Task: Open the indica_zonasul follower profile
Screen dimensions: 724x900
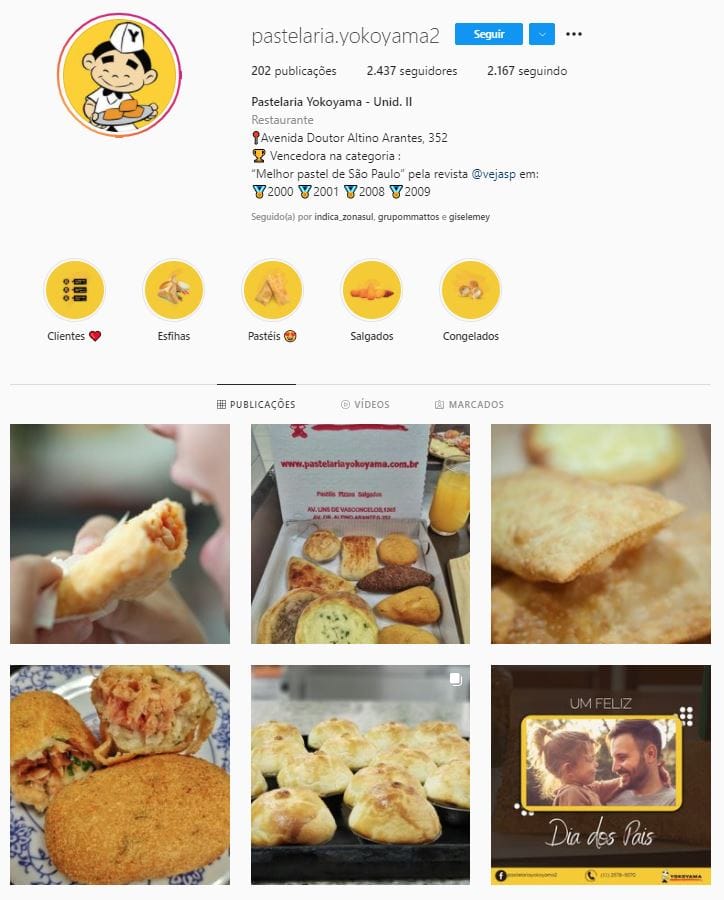Action: coord(343,217)
